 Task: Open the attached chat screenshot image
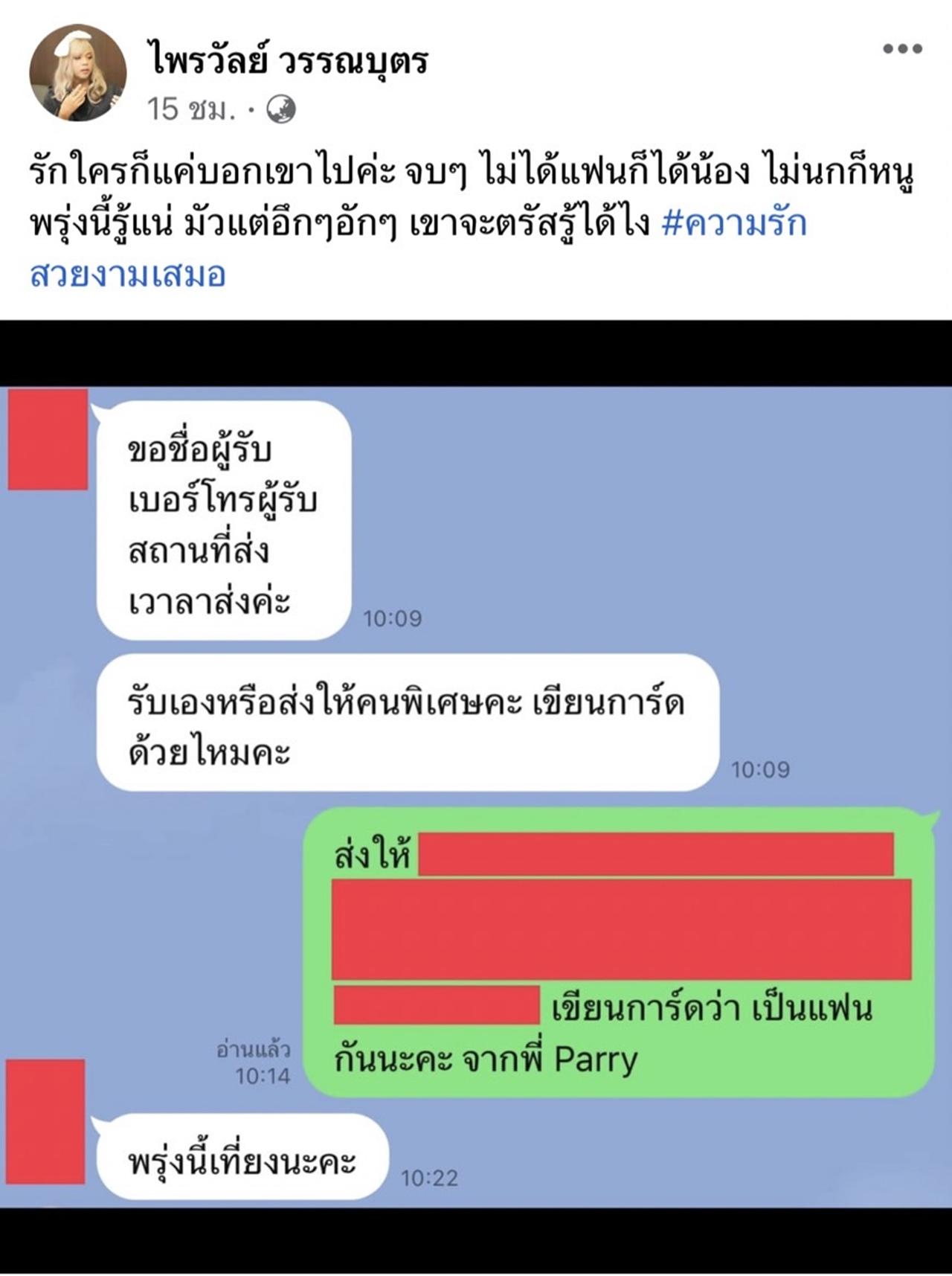point(476,796)
